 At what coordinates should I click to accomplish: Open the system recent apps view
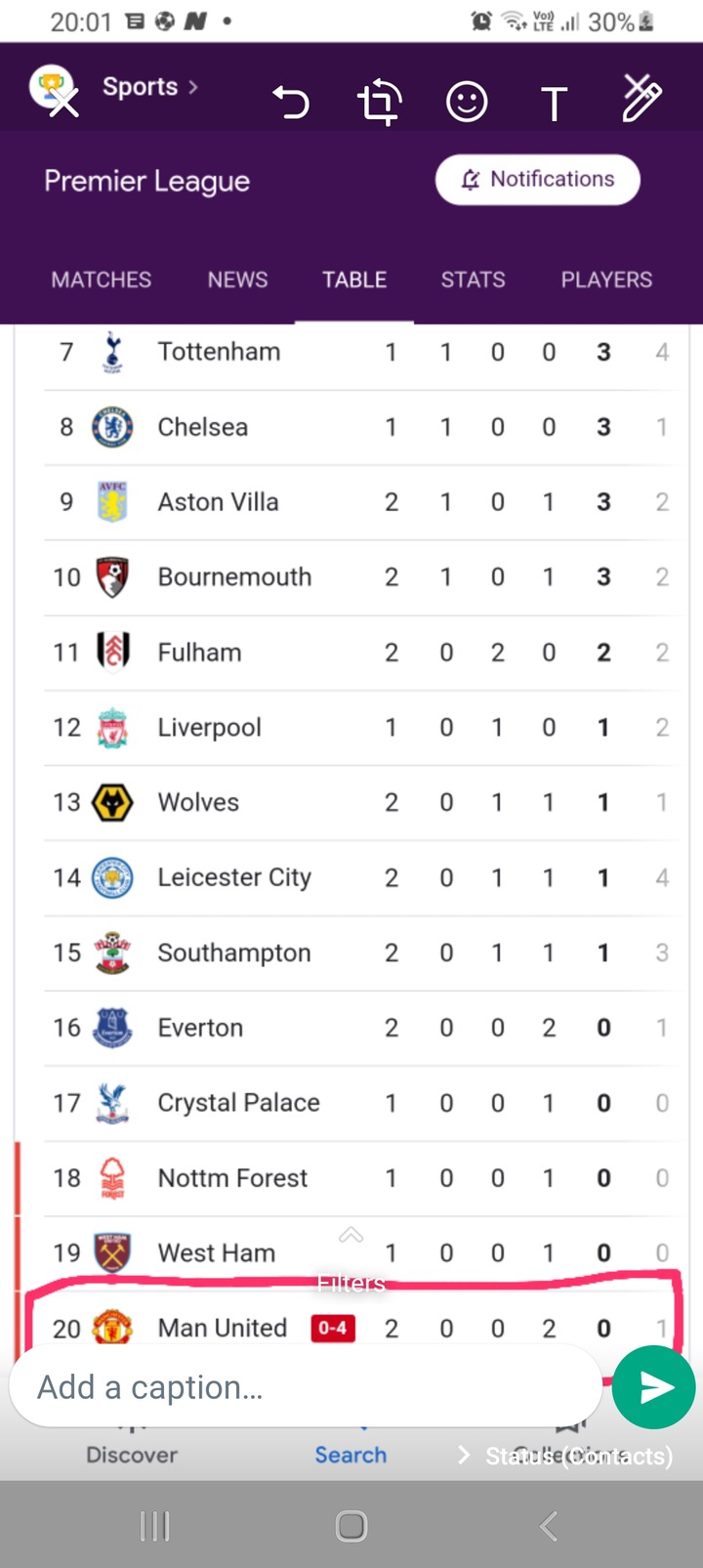(154, 1525)
